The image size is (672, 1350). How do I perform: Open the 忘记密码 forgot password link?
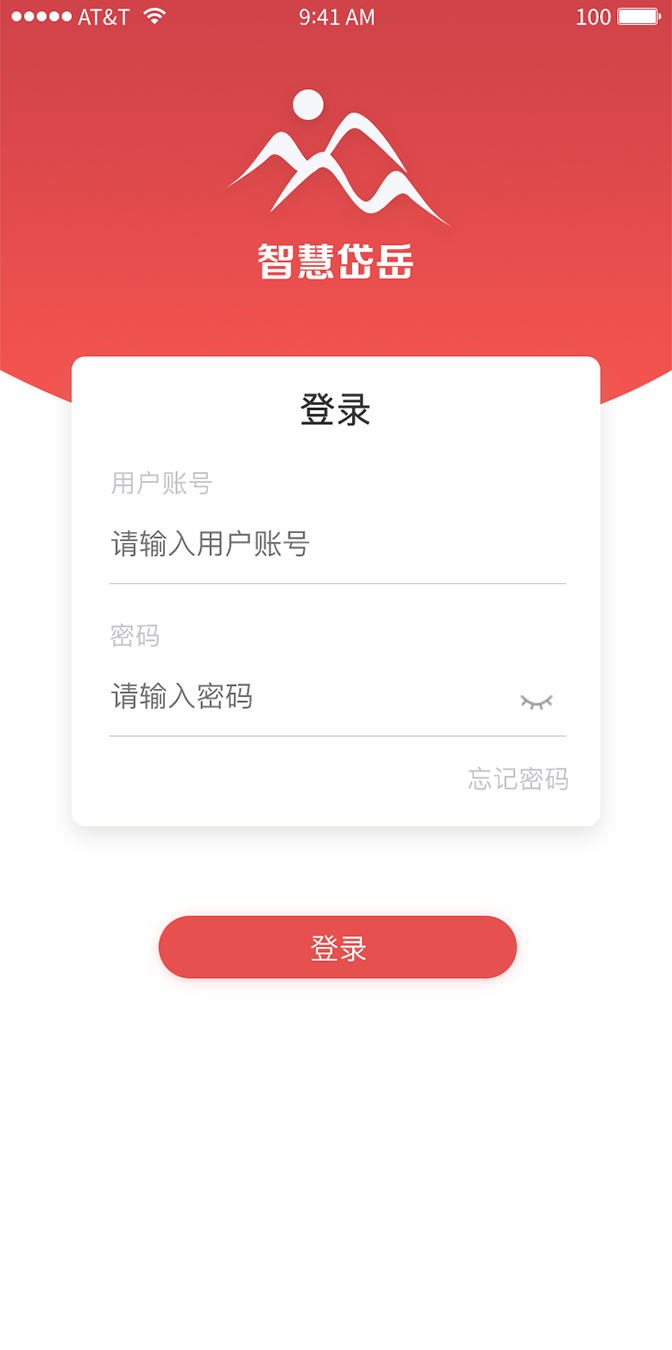[518, 779]
